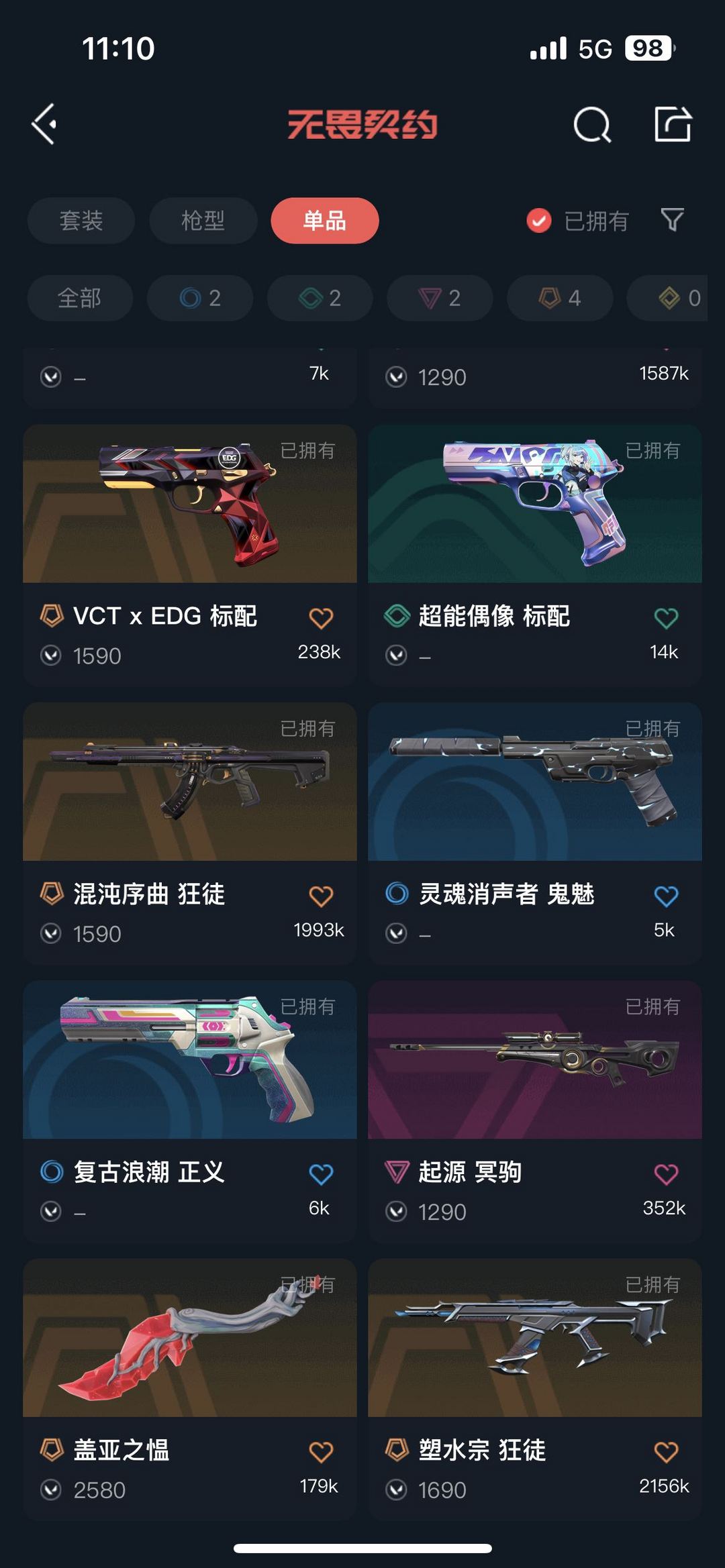Image resolution: width=725 pixels, height=1568 pixels.
Task: Filter by the orange rarity chip showing 4
Action: [560, 298]
